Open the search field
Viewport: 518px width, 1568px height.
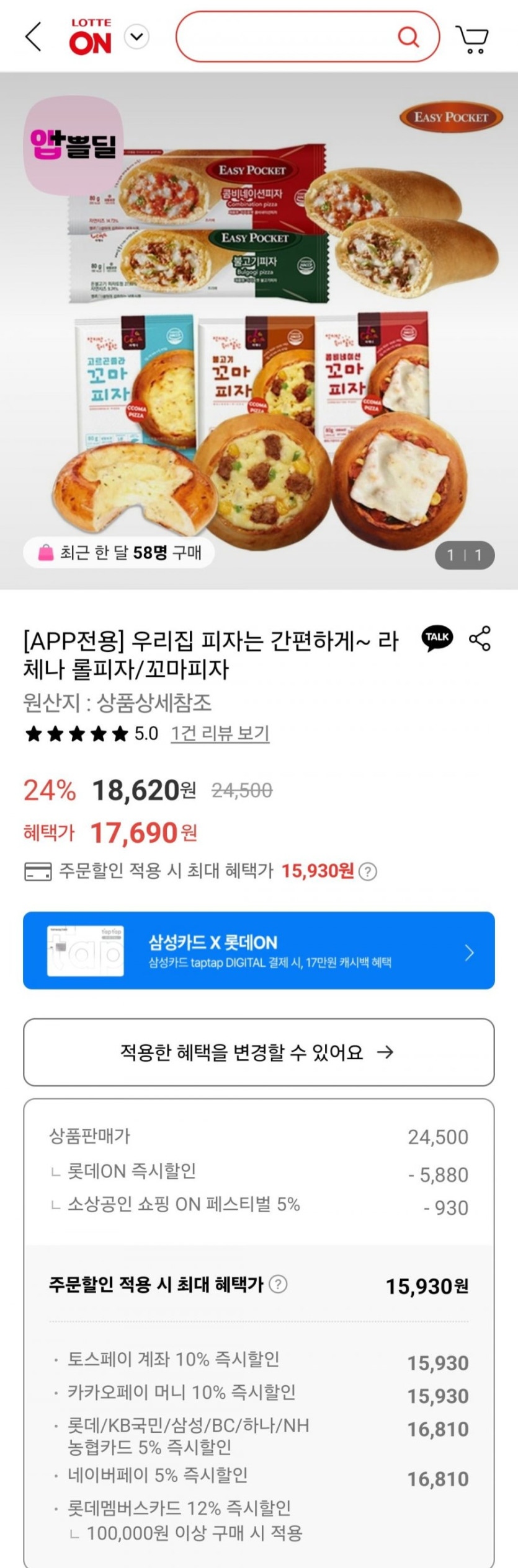pos(285,37)
